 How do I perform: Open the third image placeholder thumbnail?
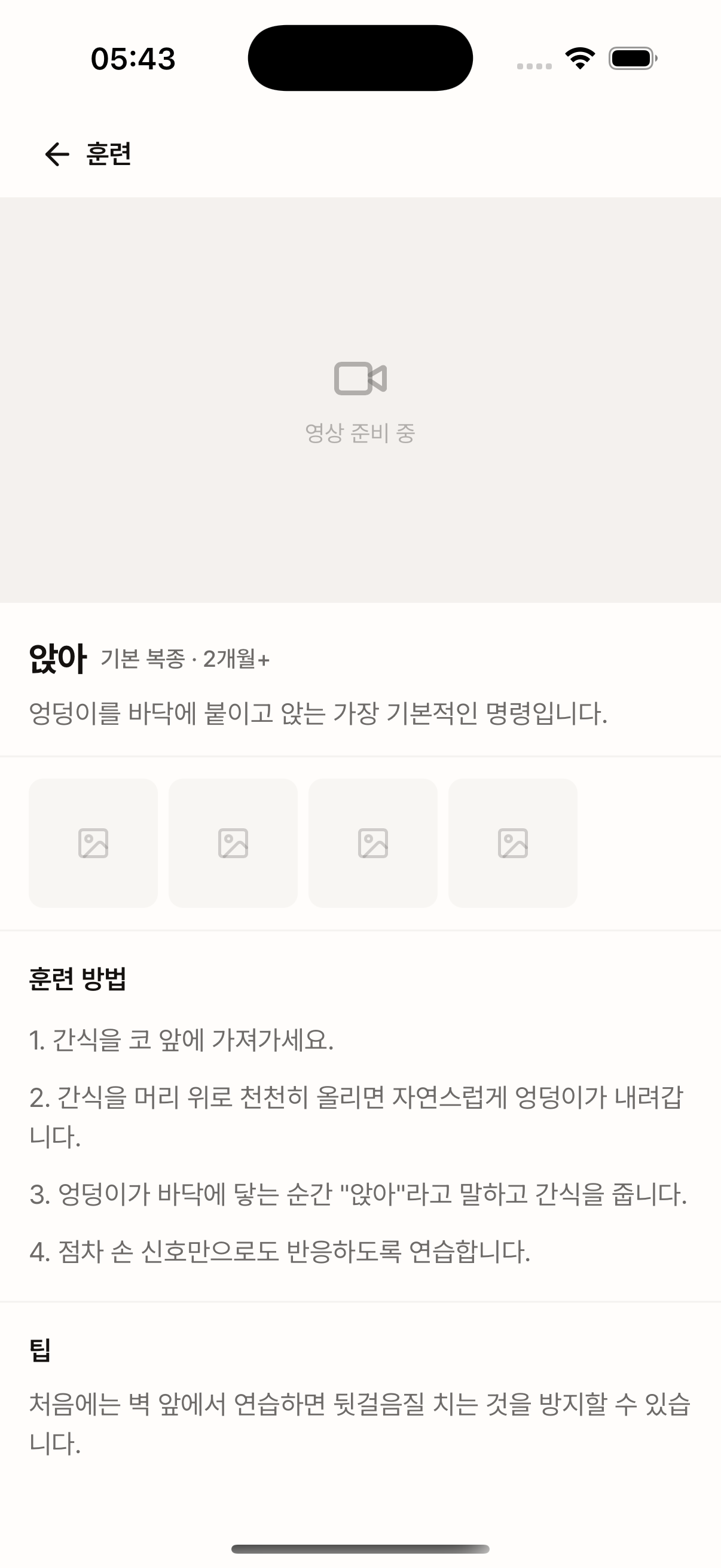coord(373,843)
